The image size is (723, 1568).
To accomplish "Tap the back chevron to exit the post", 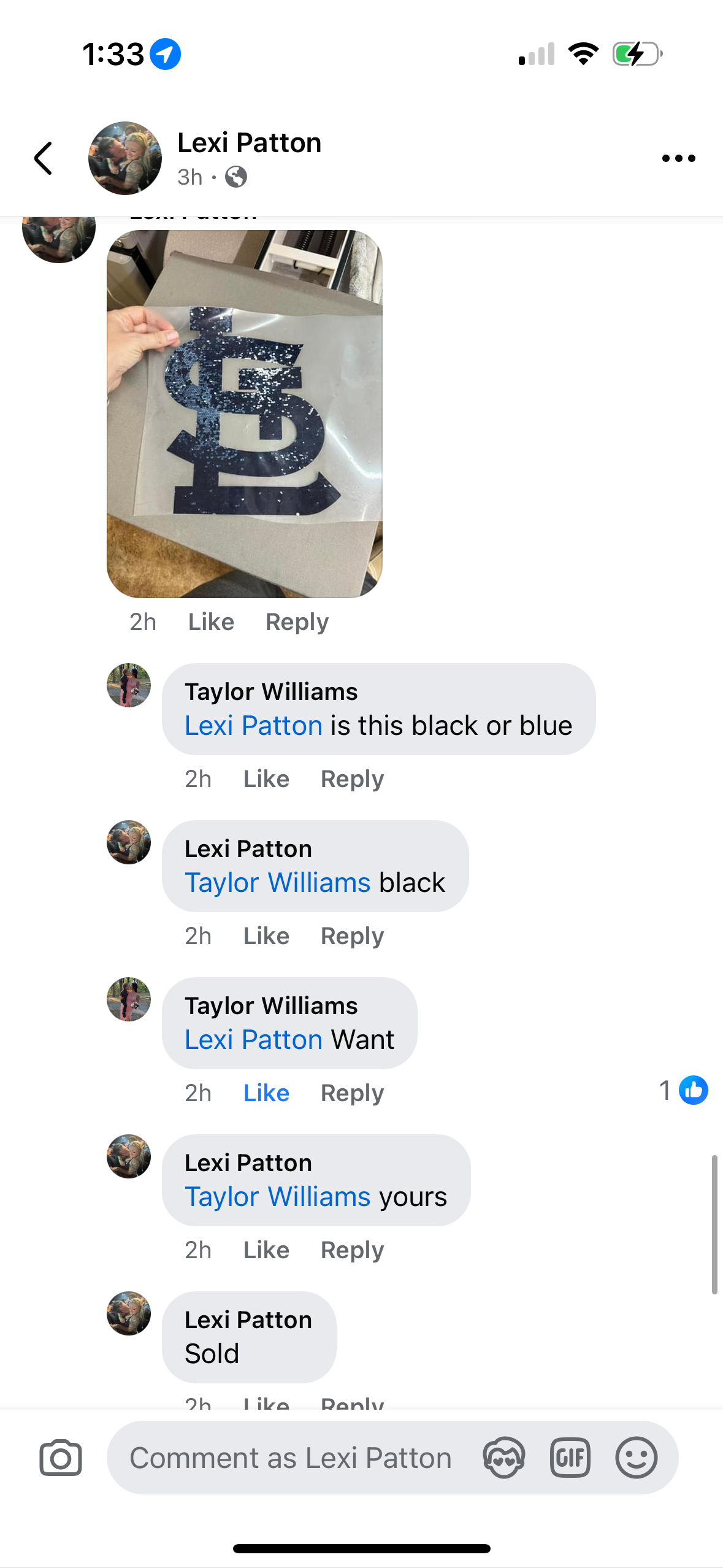I will (43, 158).
